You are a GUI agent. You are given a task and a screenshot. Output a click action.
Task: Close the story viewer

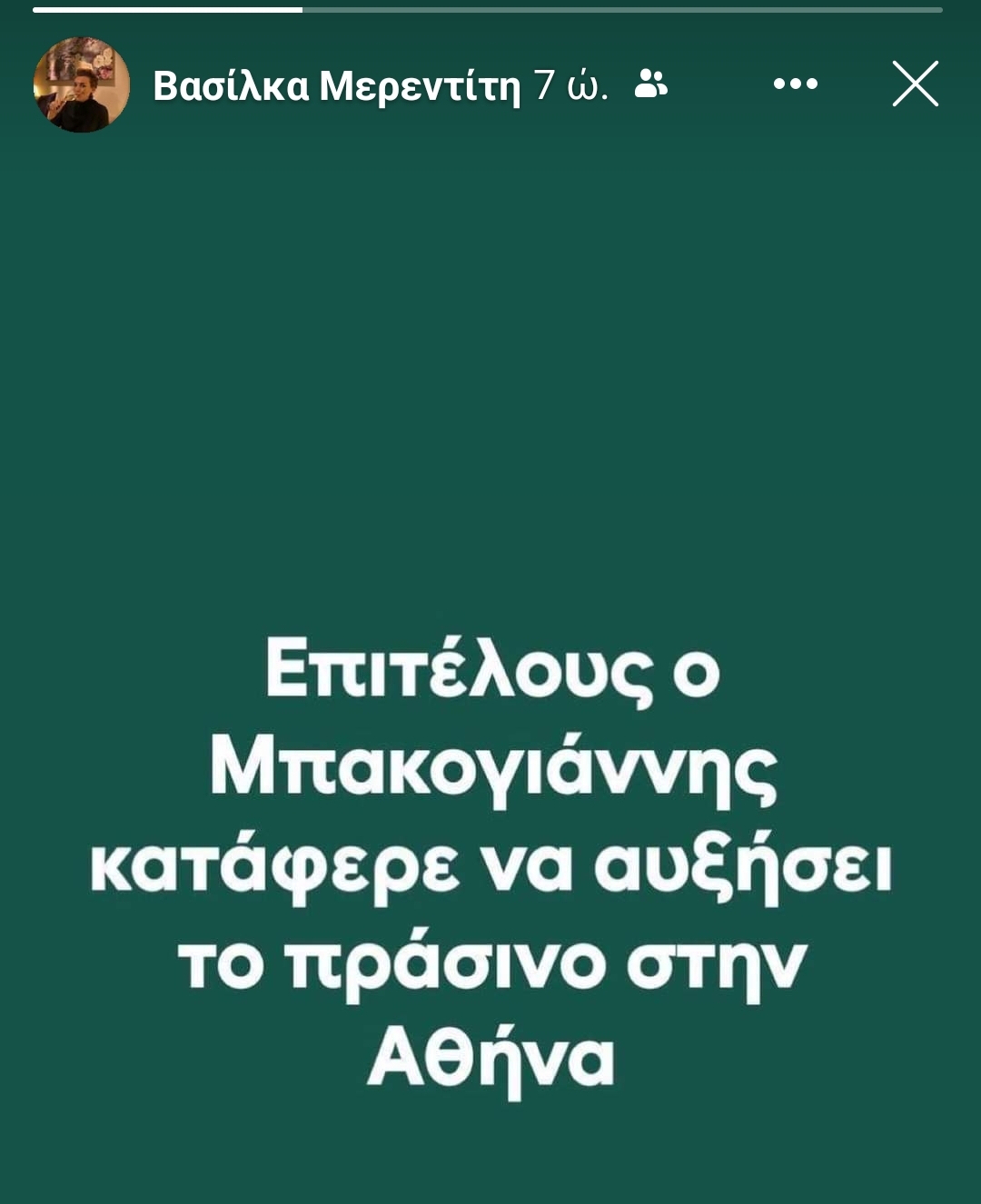pyautogui.click(x=915, y=84)
